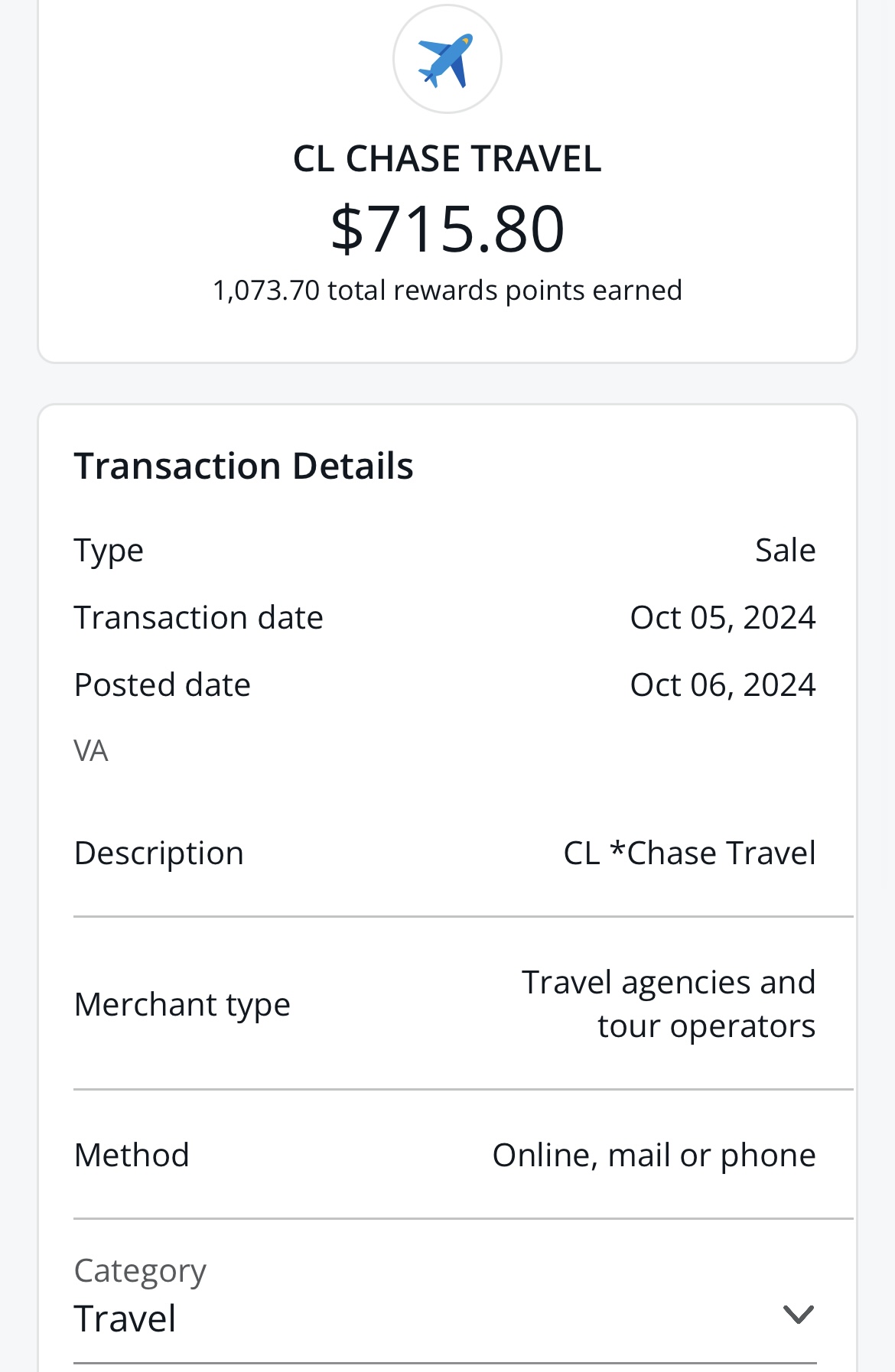Select the Travel agencies merchant type

(x=669, y=1003)
